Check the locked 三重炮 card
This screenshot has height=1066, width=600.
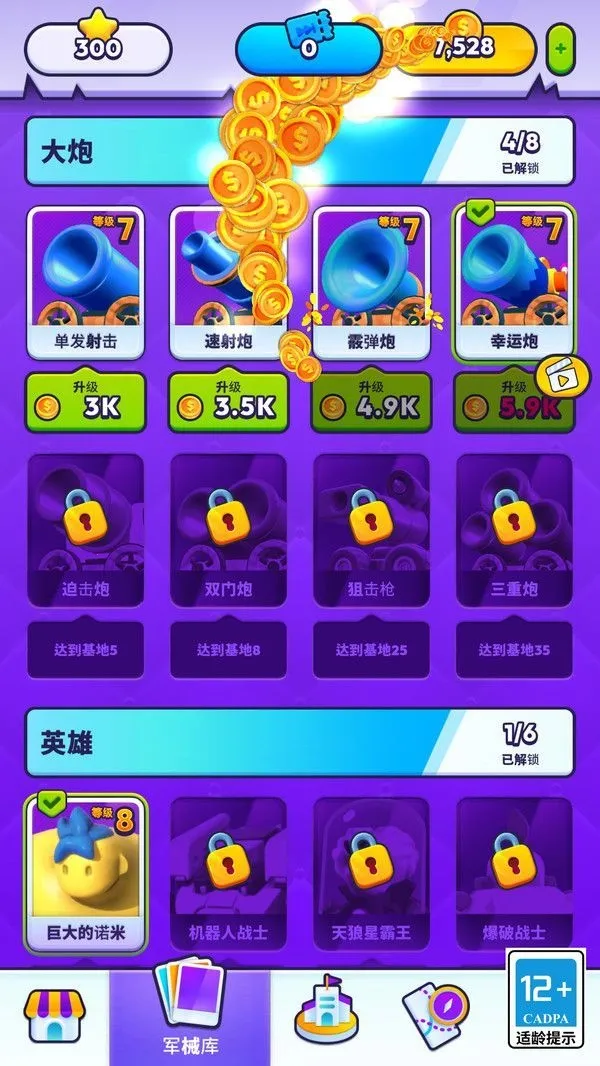coord(514,530)
